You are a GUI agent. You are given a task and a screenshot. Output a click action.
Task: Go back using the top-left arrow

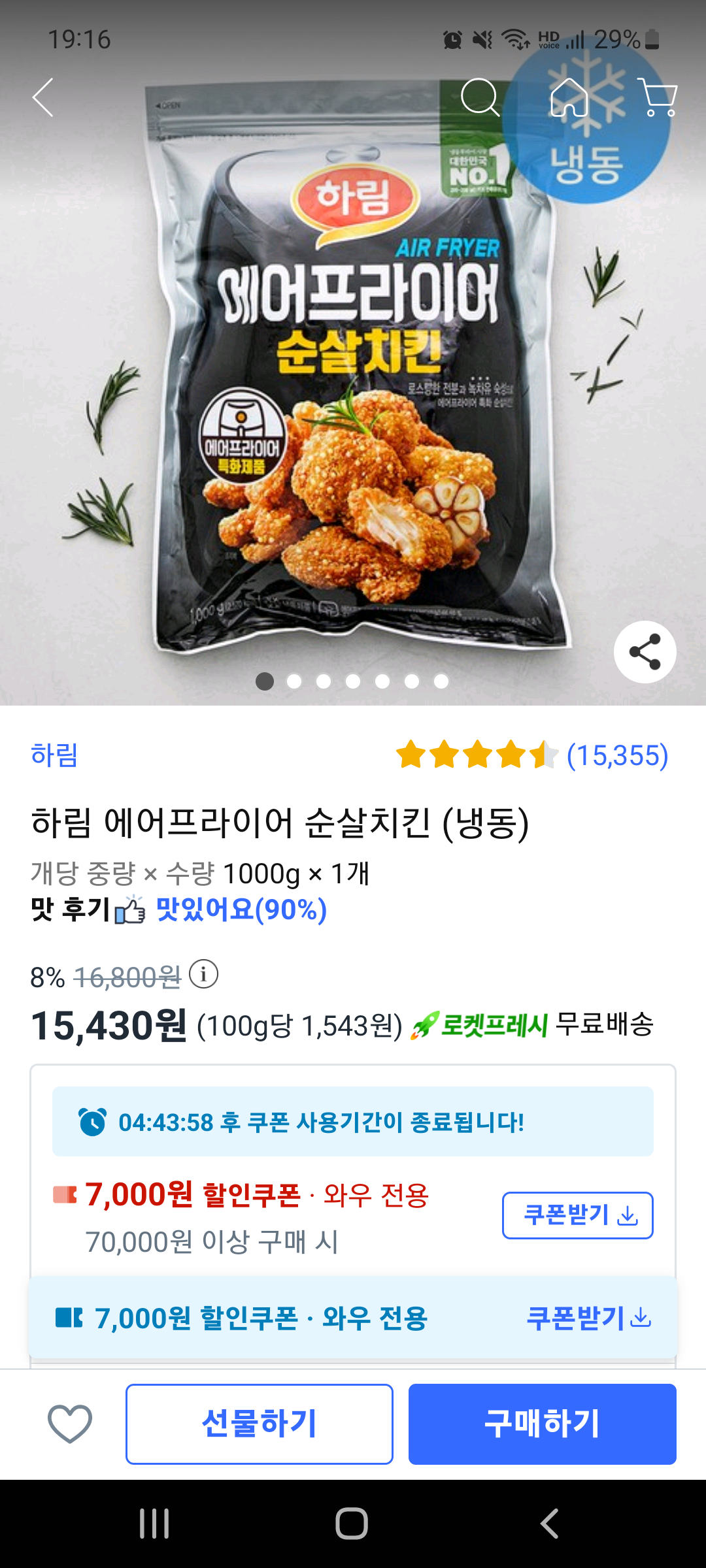43,98
